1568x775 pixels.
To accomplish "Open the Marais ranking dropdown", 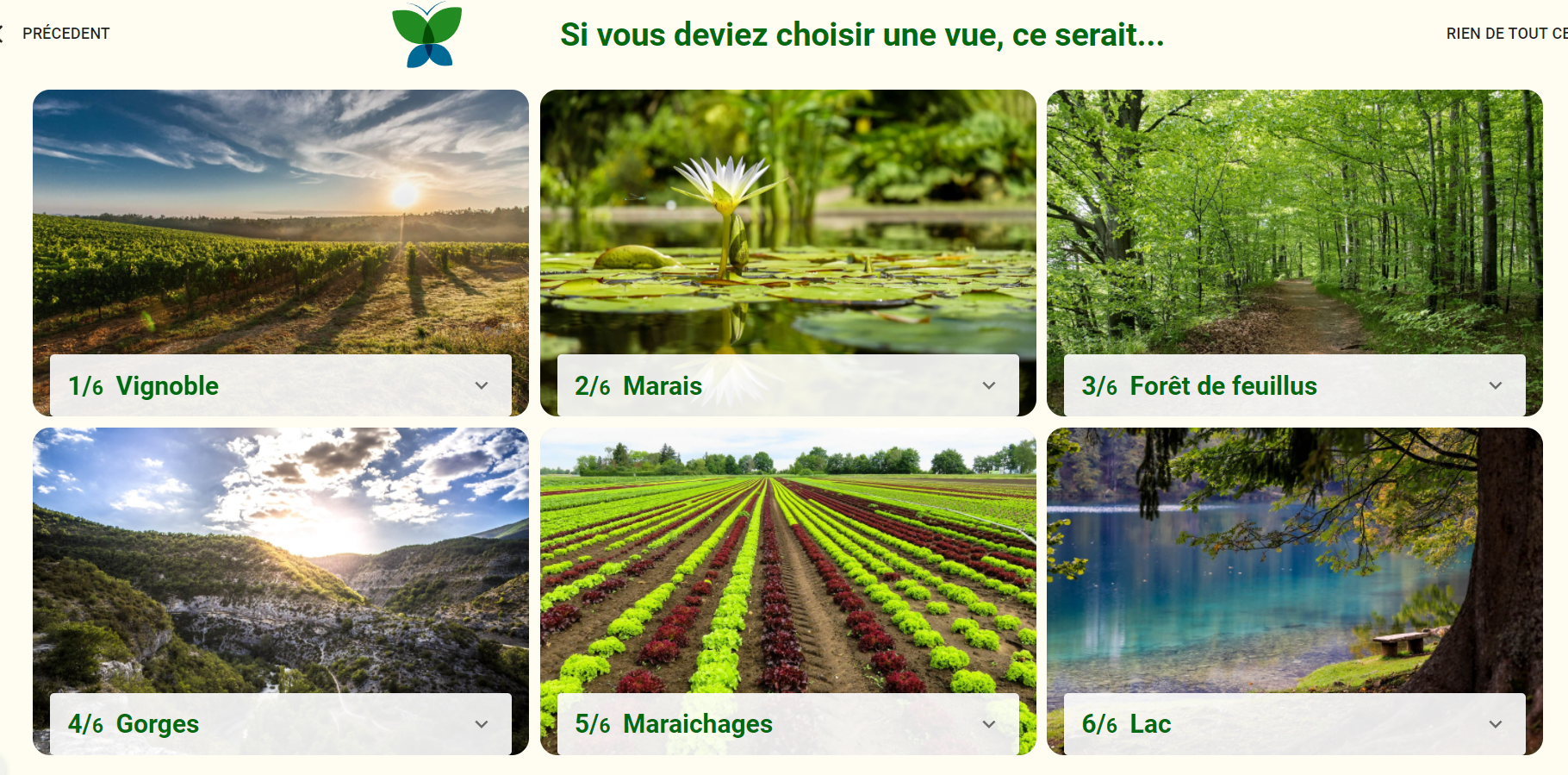I will pyautogui.click(x=989, y=385).
